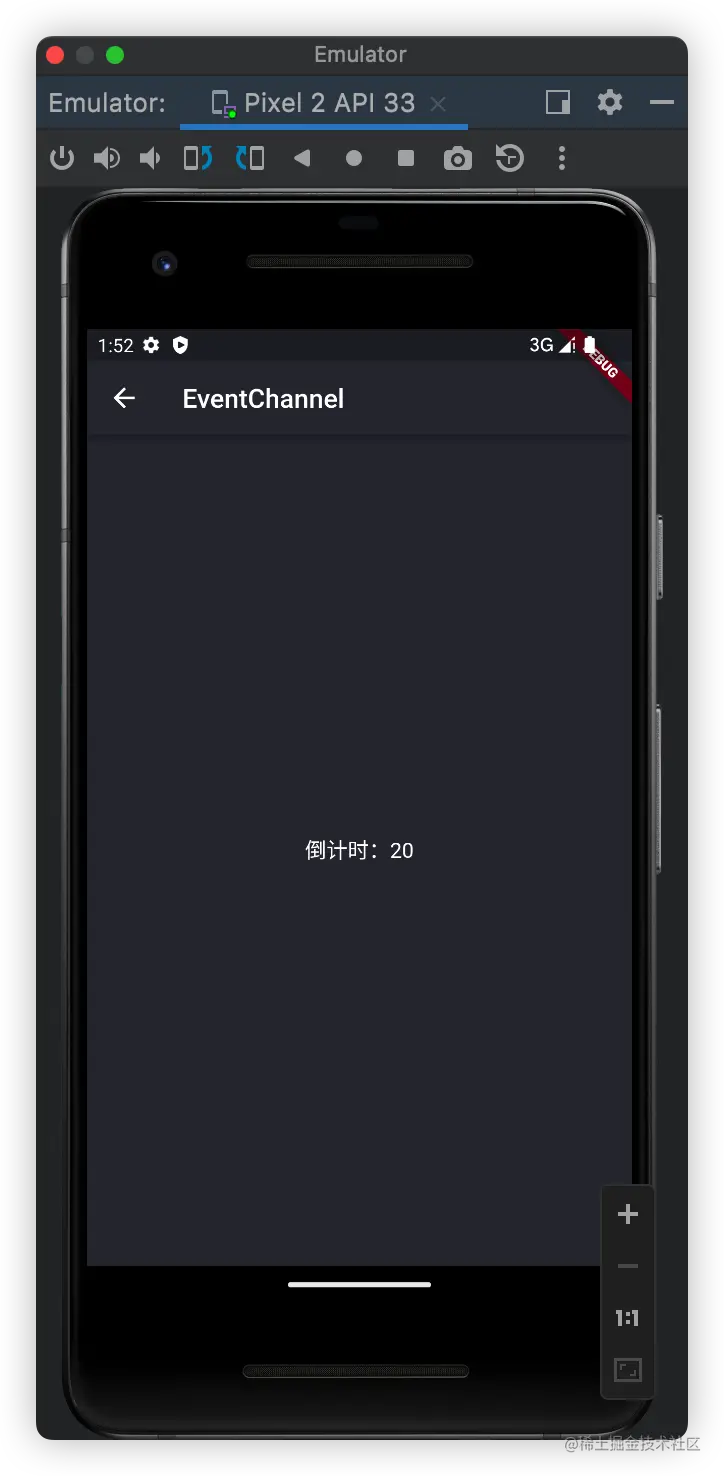
Task: Take an emulator screenshot with the camera
Action: (x=458, y=158)
